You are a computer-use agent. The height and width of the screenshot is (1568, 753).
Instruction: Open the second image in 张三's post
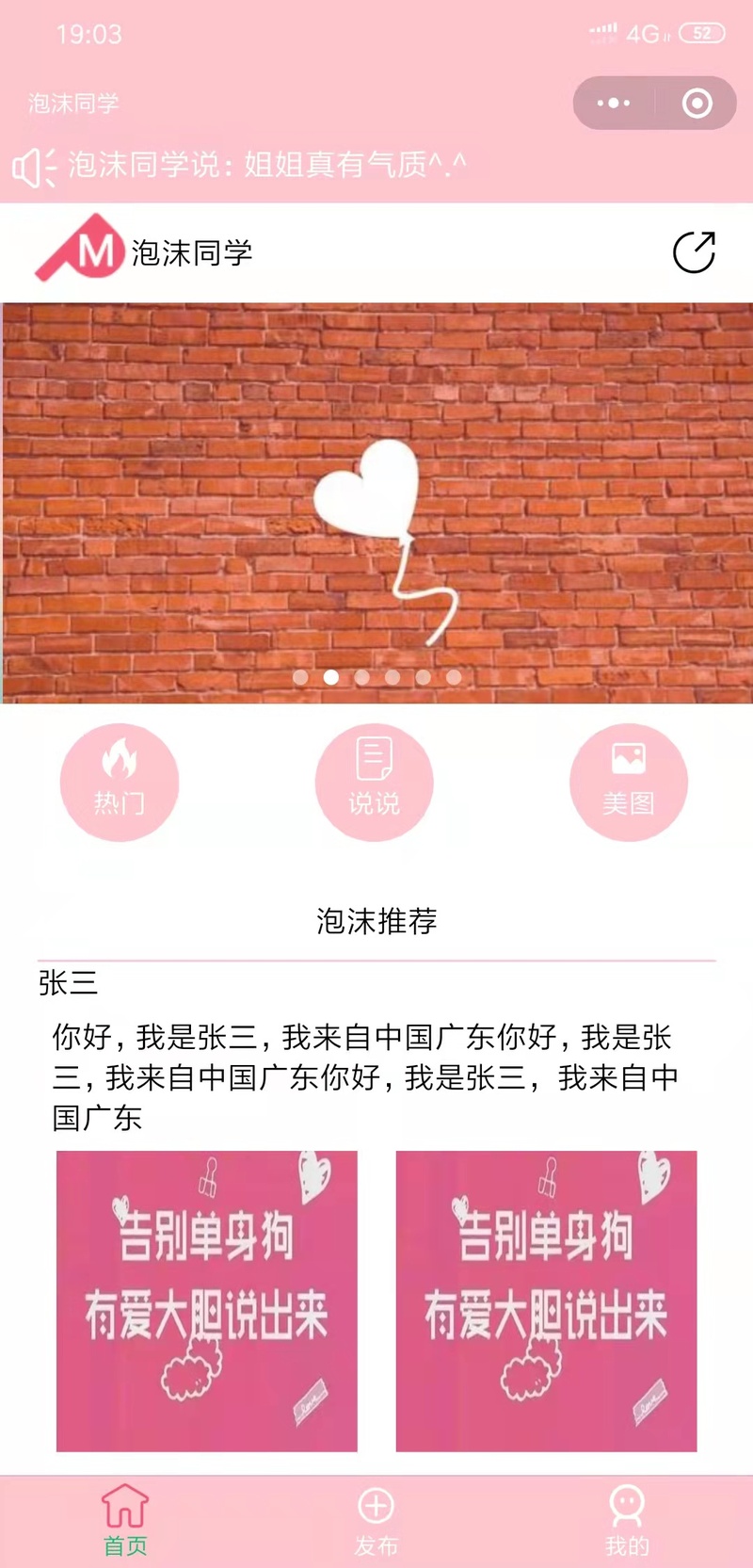[x=546, y=1301]
